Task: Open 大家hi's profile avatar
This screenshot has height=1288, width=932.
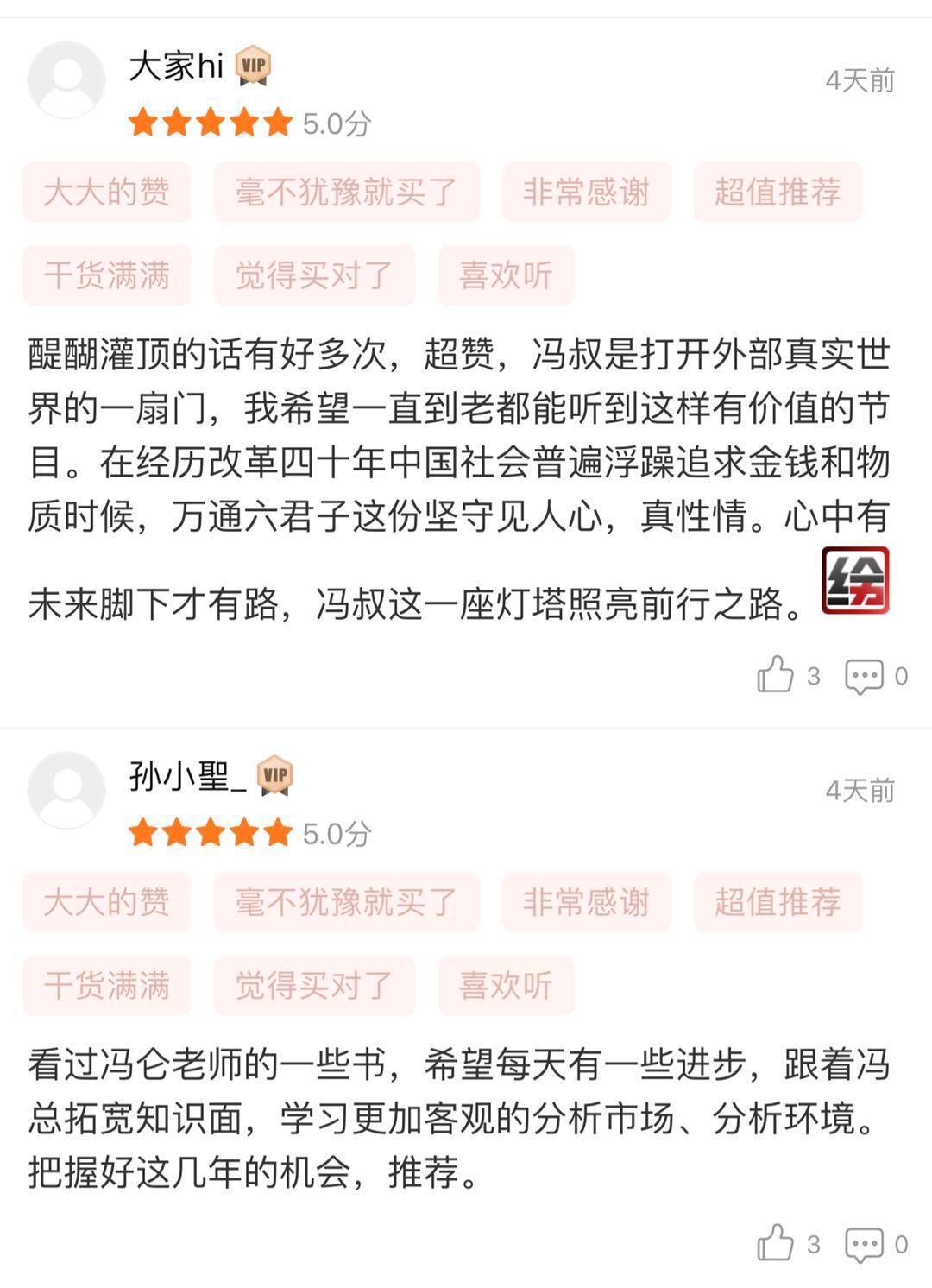Action: pos(66,80)
